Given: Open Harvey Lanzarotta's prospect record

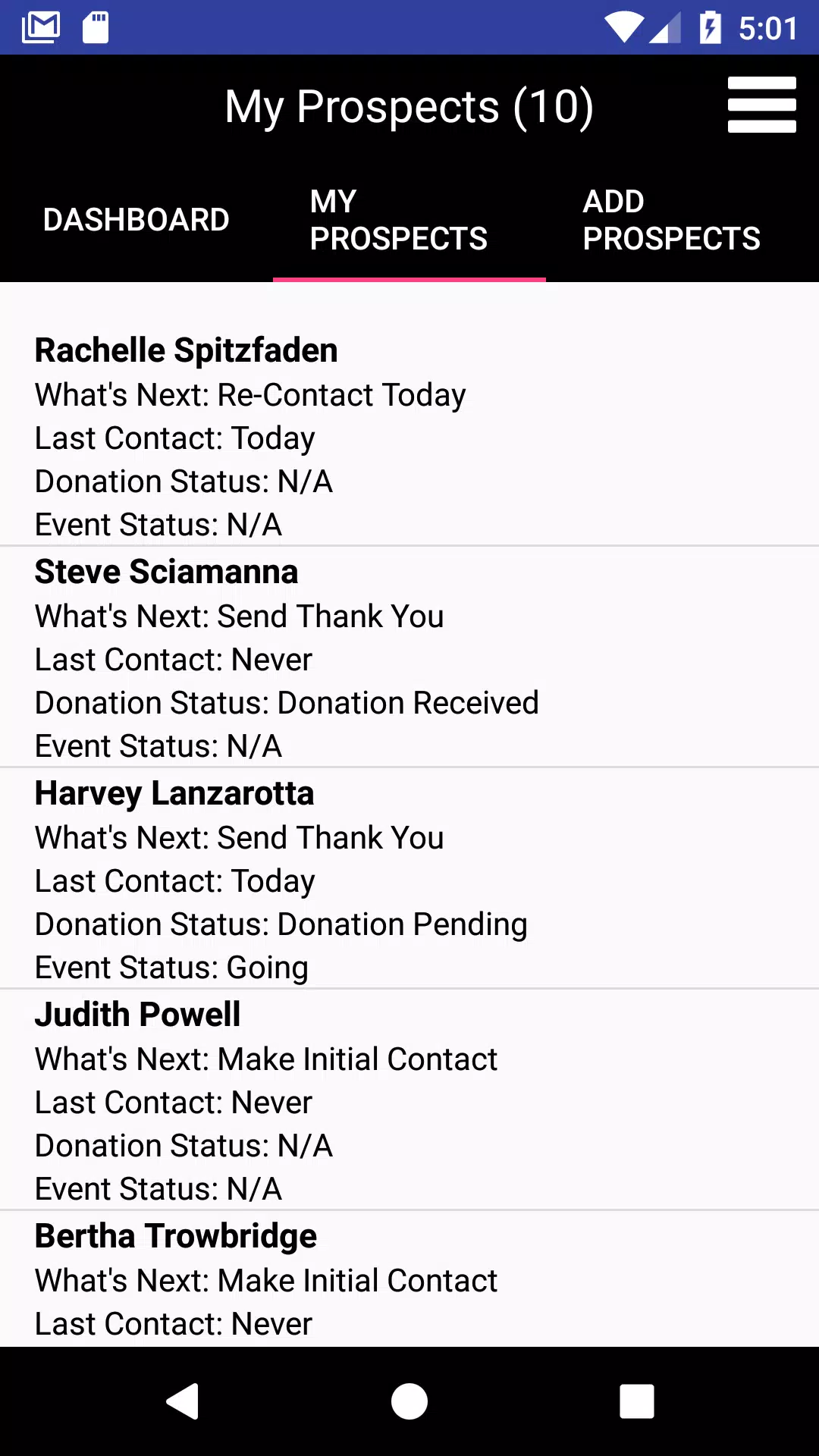Looking at the screenshot, I should click(409, 878).
